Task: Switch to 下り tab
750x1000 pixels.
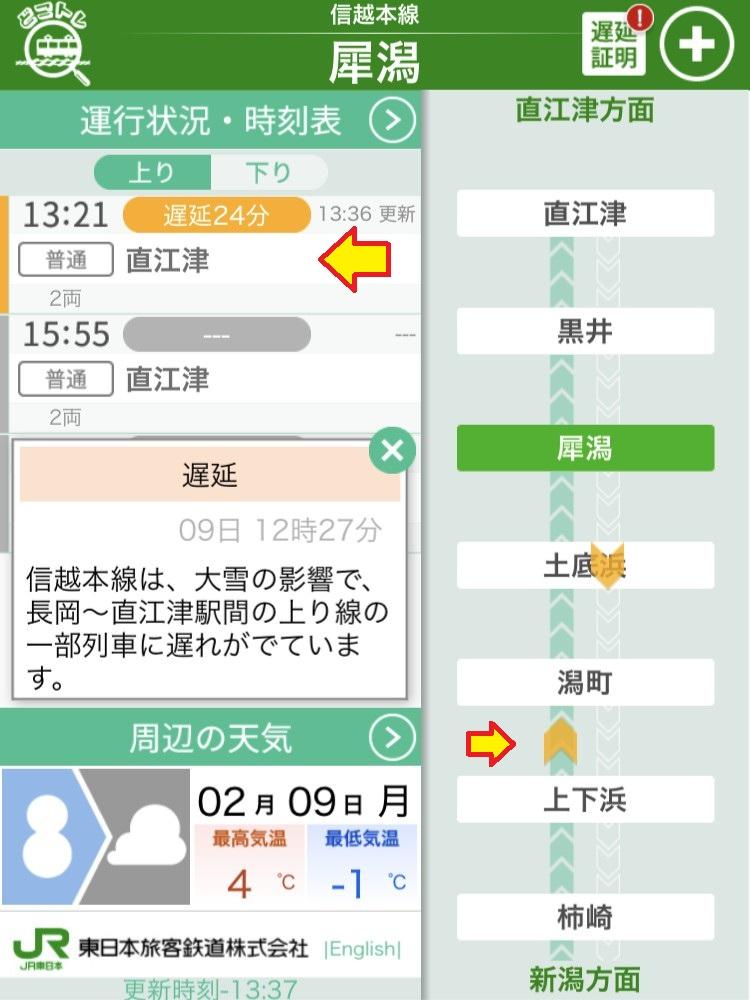Action: (268, 172)
